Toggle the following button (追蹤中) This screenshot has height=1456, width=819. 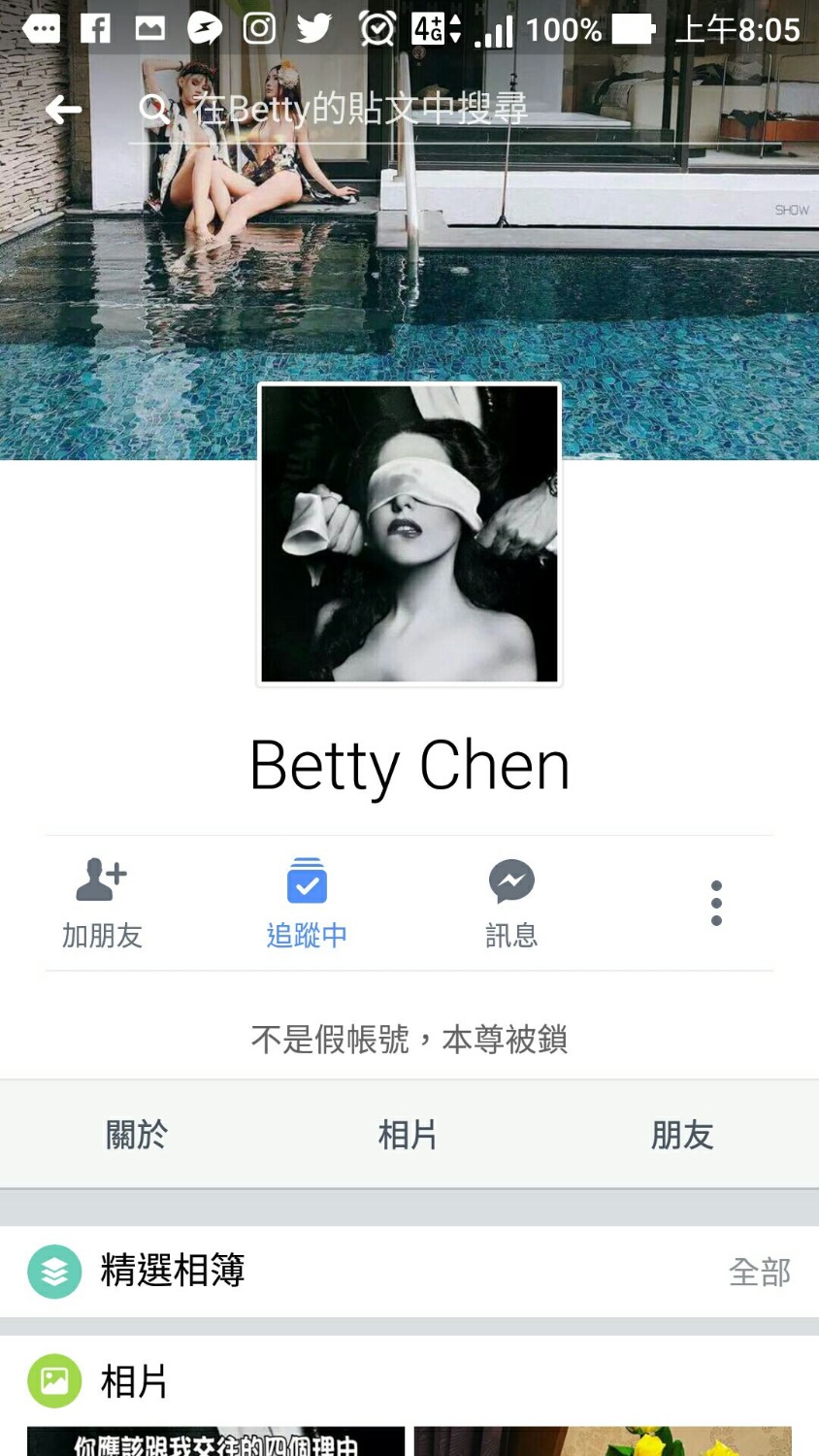pos(307,903)
